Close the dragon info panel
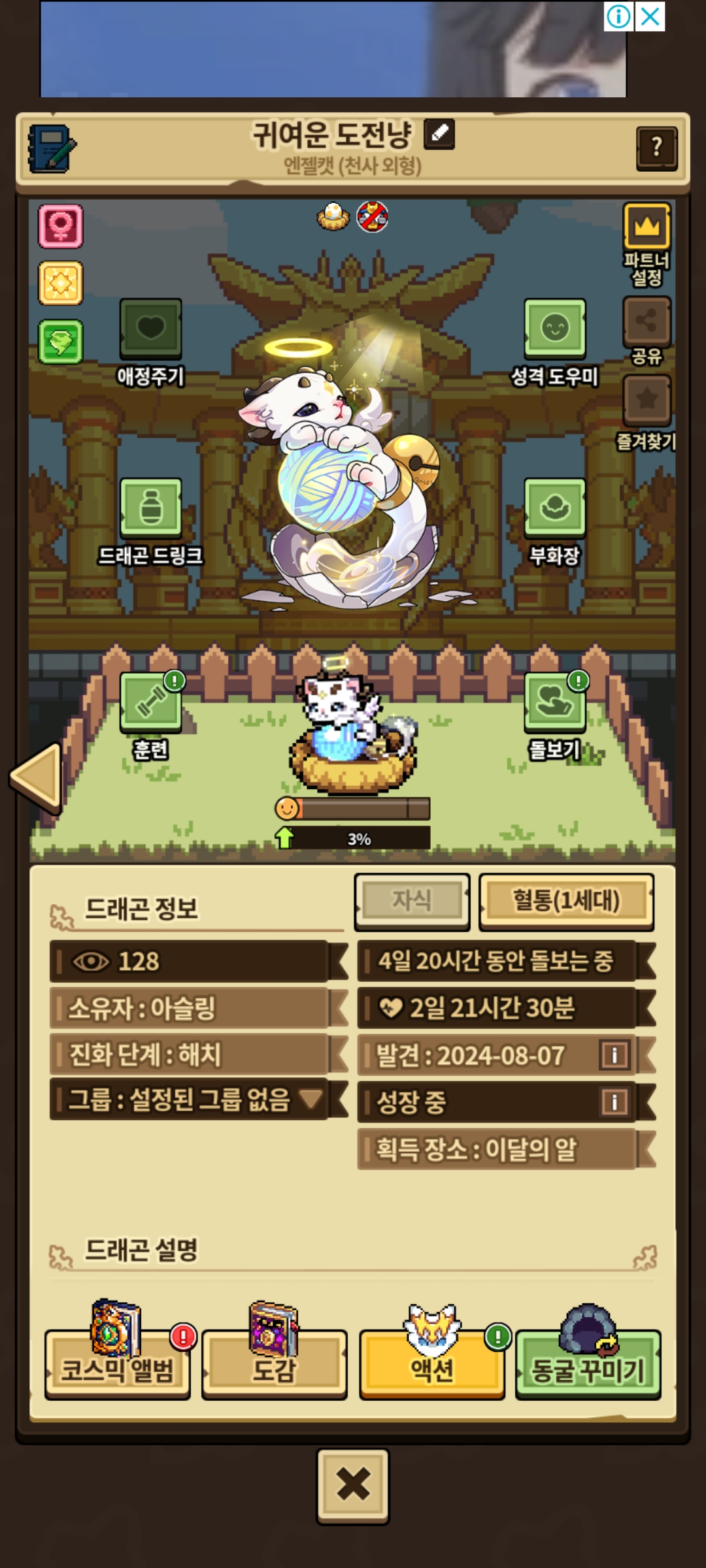The height and width of the screenshot is (1568, 706). 353,1486
